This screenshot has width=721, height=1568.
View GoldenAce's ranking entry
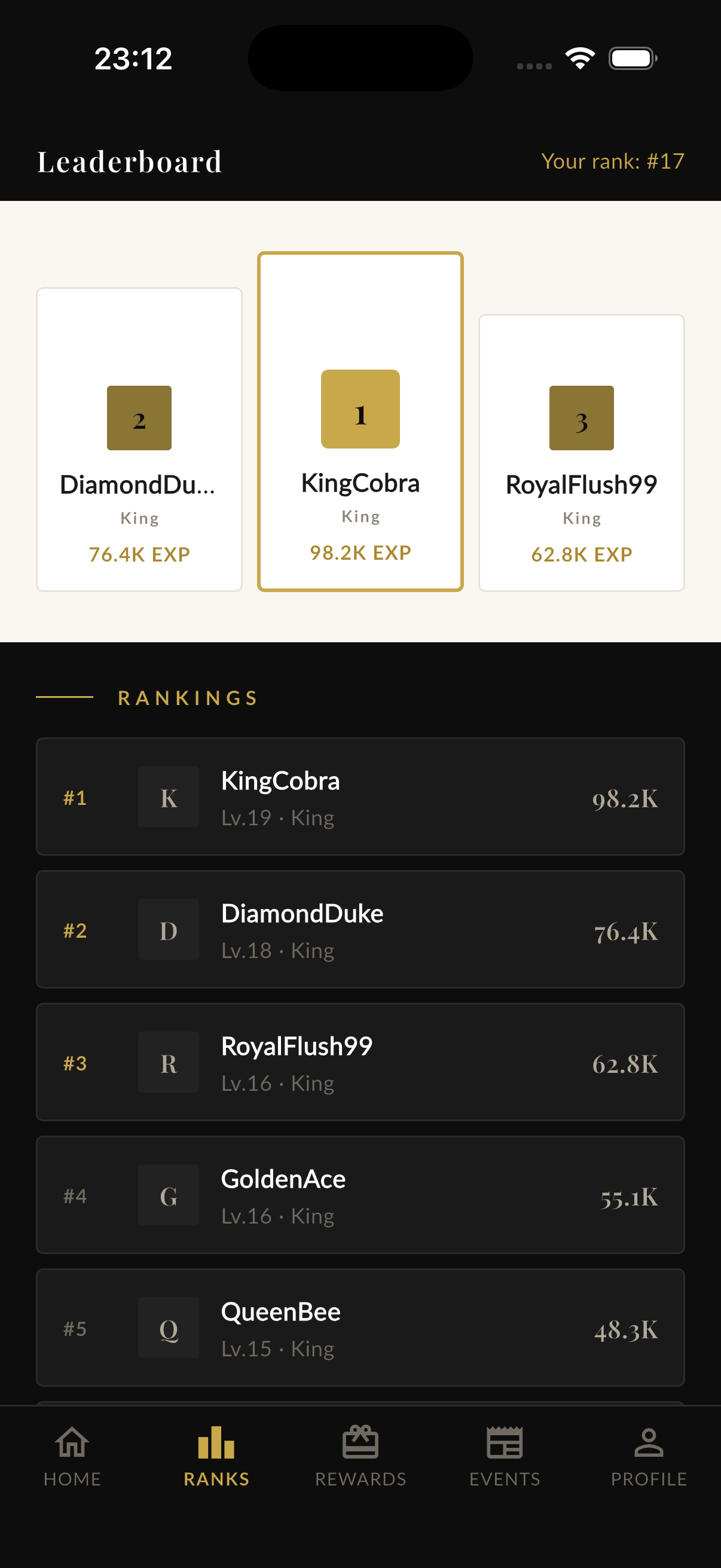(360, 1195)
